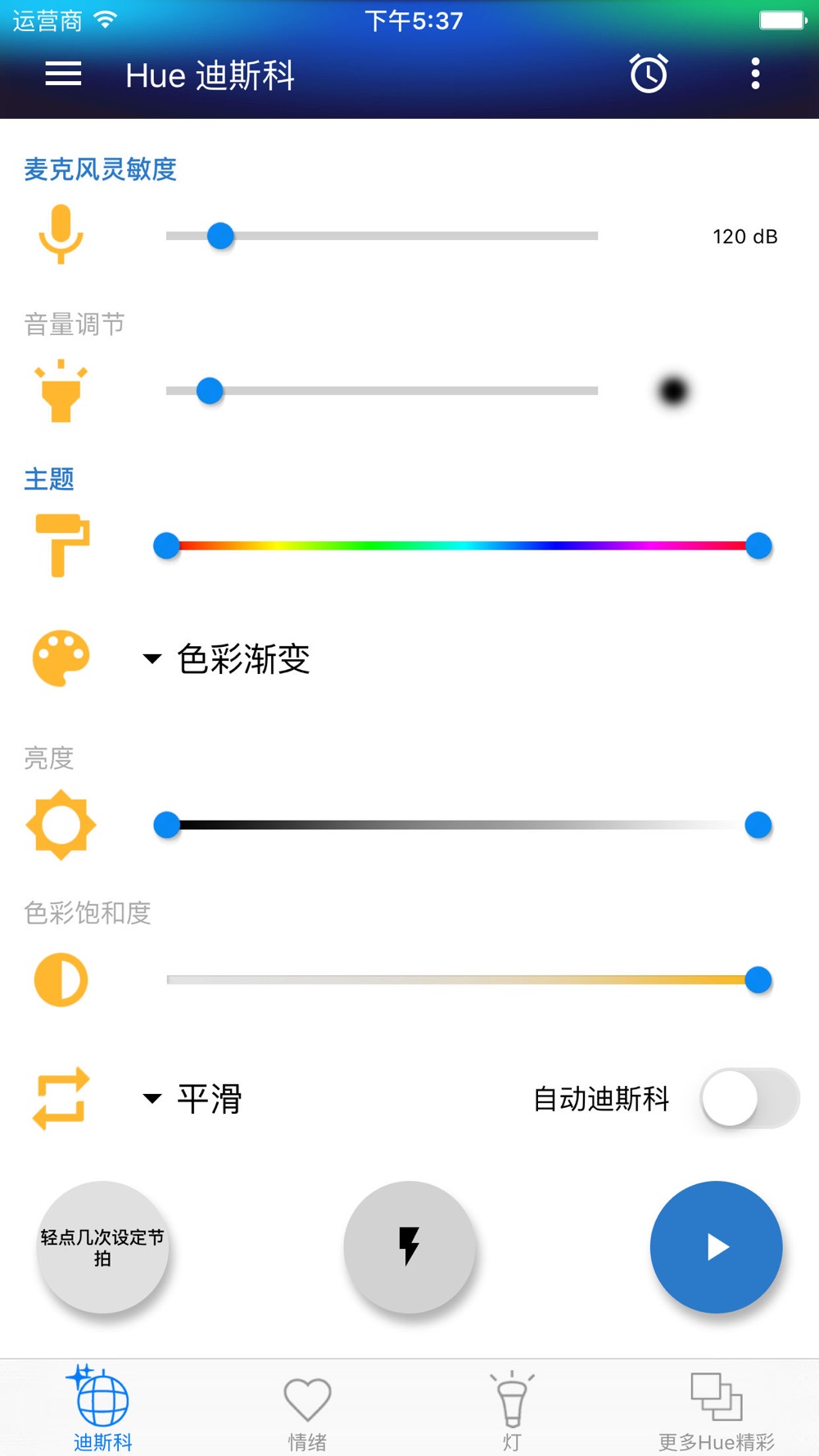The image size is (819, 1456).
Task: Expand the 平滑 transition dropdown
Action: coord(192,1098)
